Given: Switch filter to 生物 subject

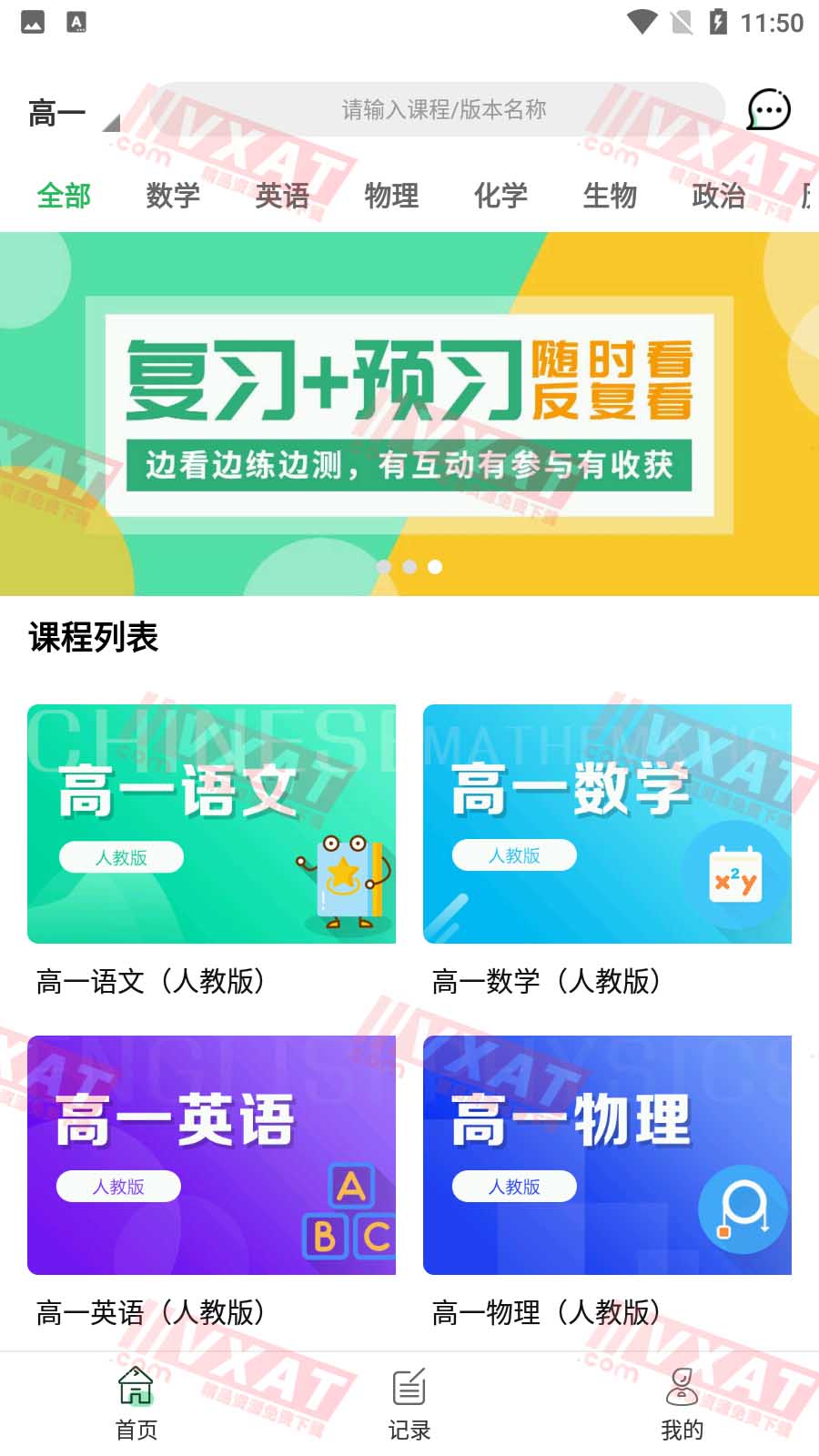Looking at the screenshot, I should click(611, 195).
